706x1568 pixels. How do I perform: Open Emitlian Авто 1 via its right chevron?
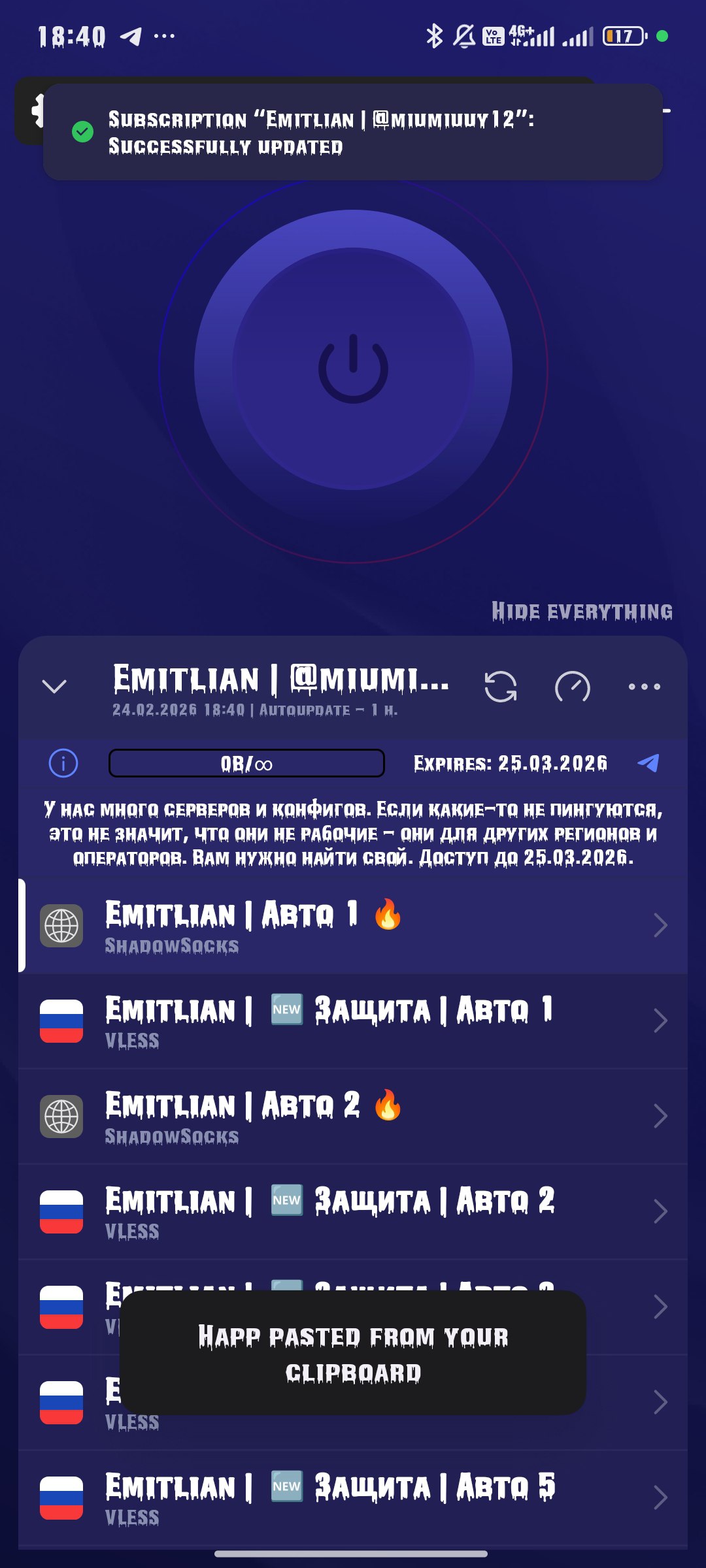(x=662, y=924)
